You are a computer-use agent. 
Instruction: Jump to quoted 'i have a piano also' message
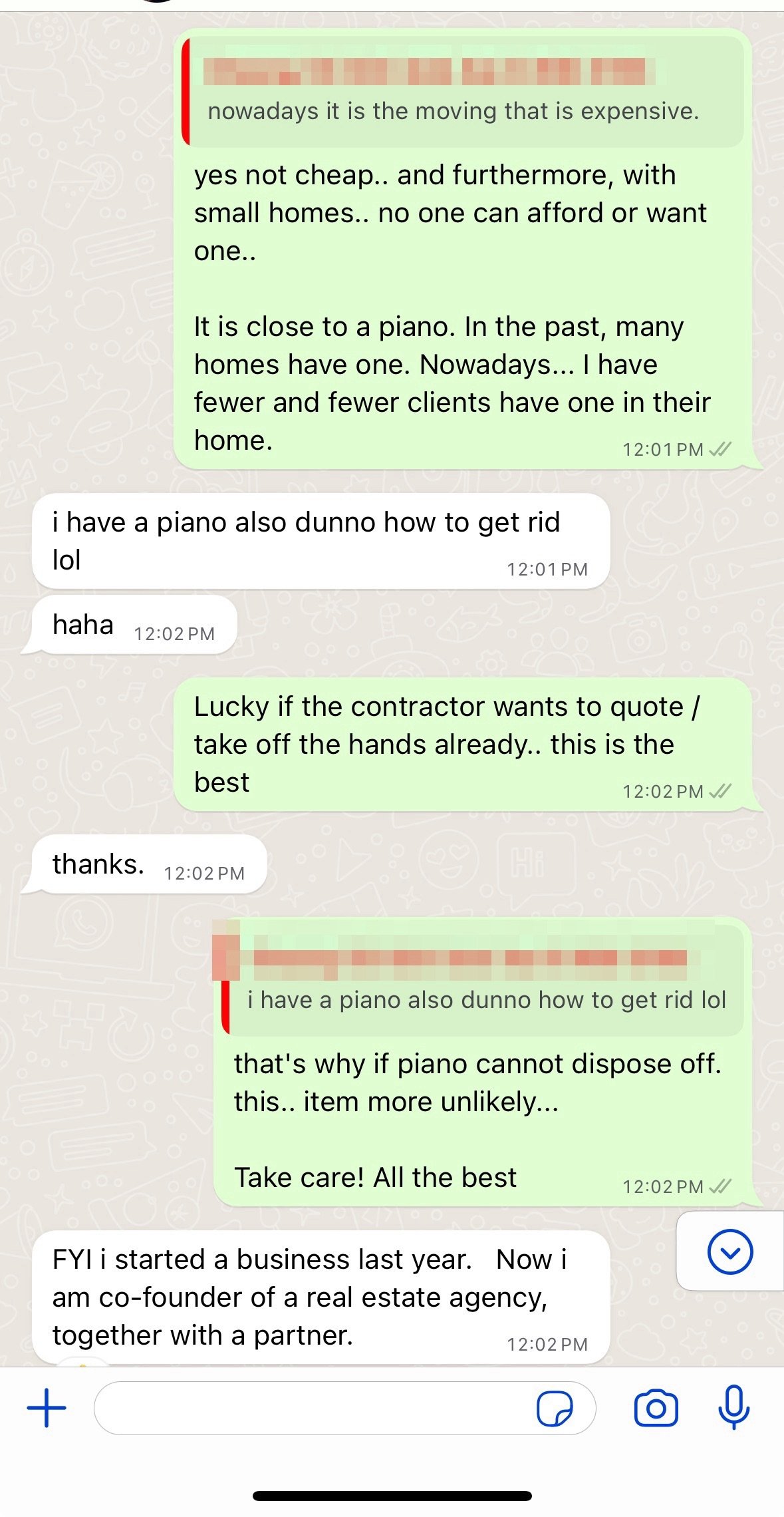(484, 981)
